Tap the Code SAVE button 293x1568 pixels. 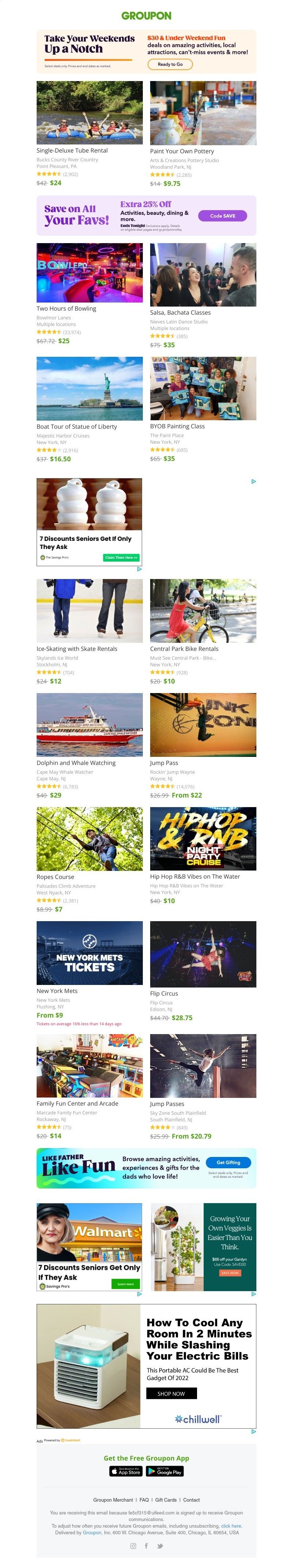click(x=222, y=216)
